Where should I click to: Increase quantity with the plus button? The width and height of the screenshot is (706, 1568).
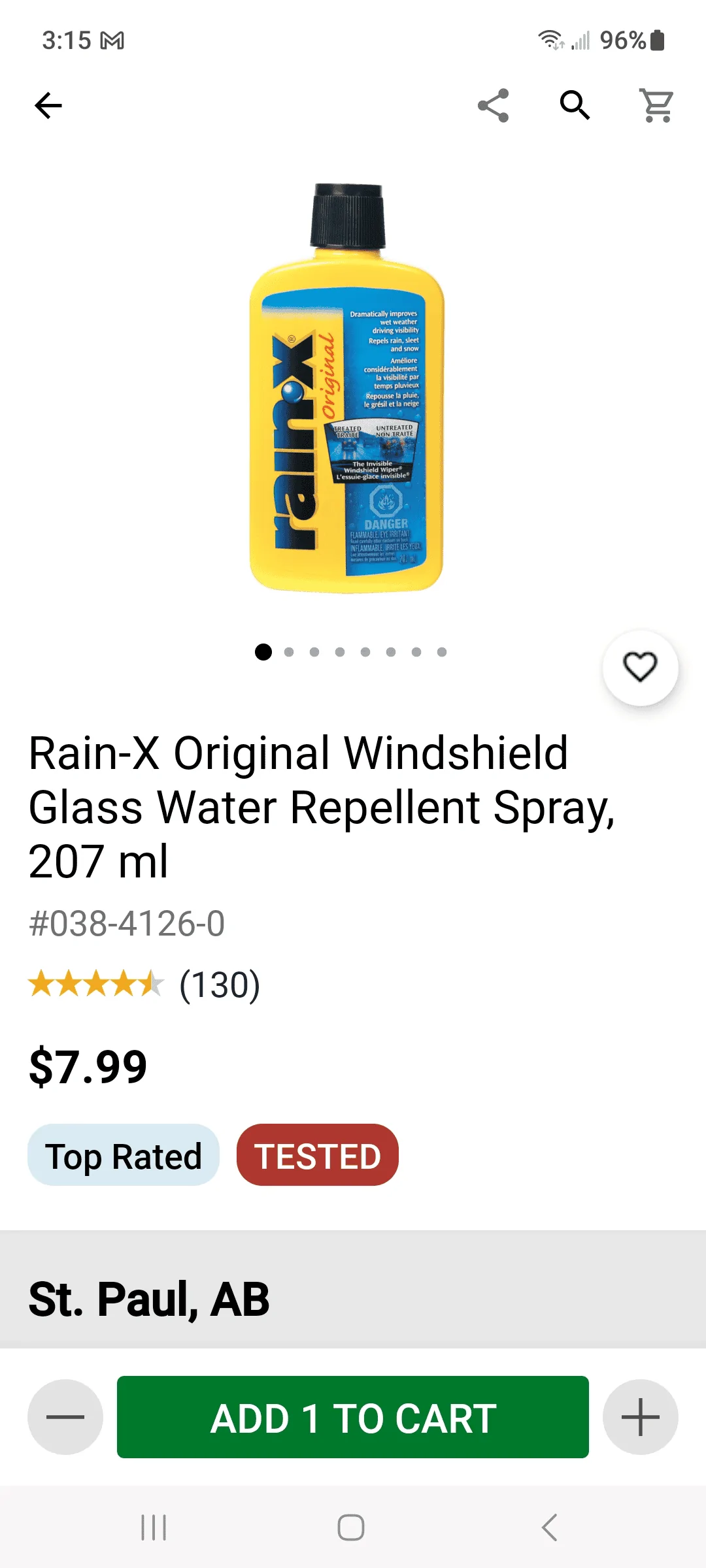(640, 1417)
